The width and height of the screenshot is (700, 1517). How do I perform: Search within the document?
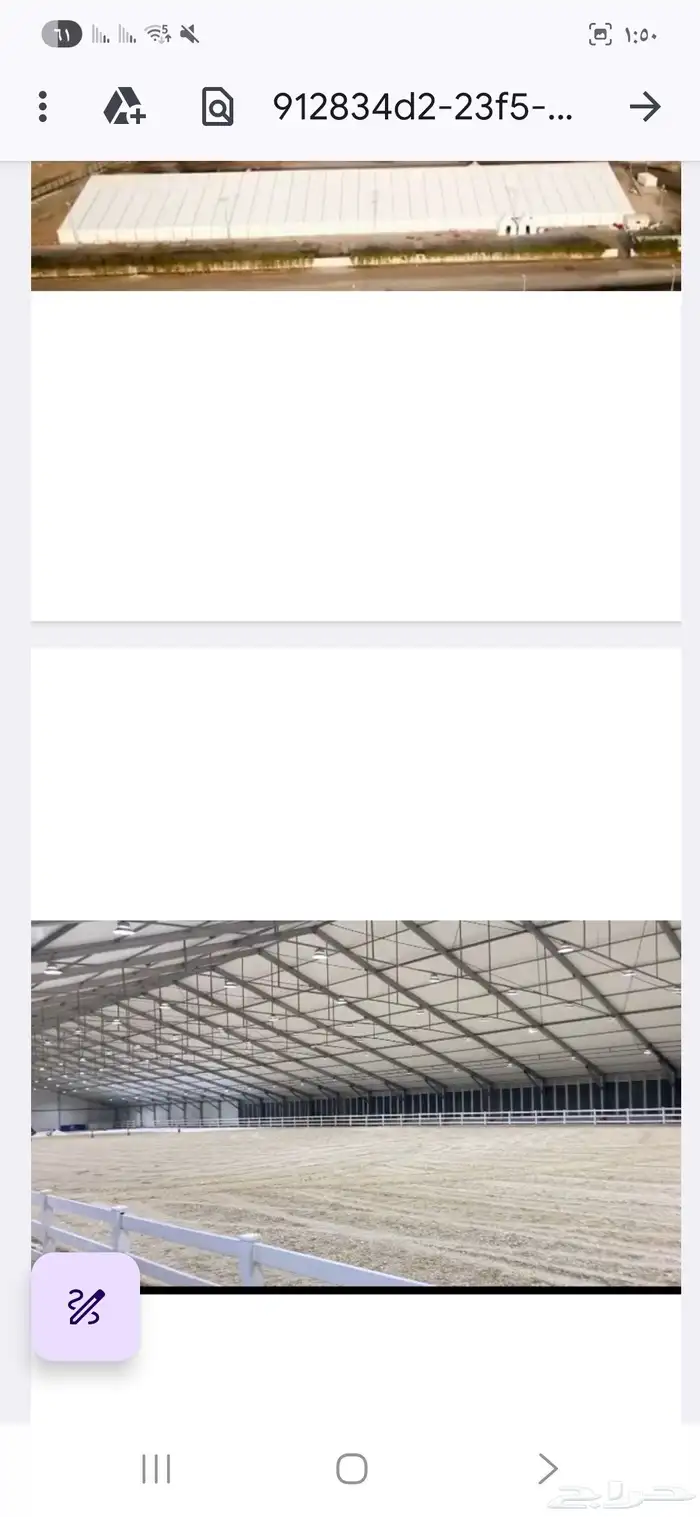click(217, 107)
